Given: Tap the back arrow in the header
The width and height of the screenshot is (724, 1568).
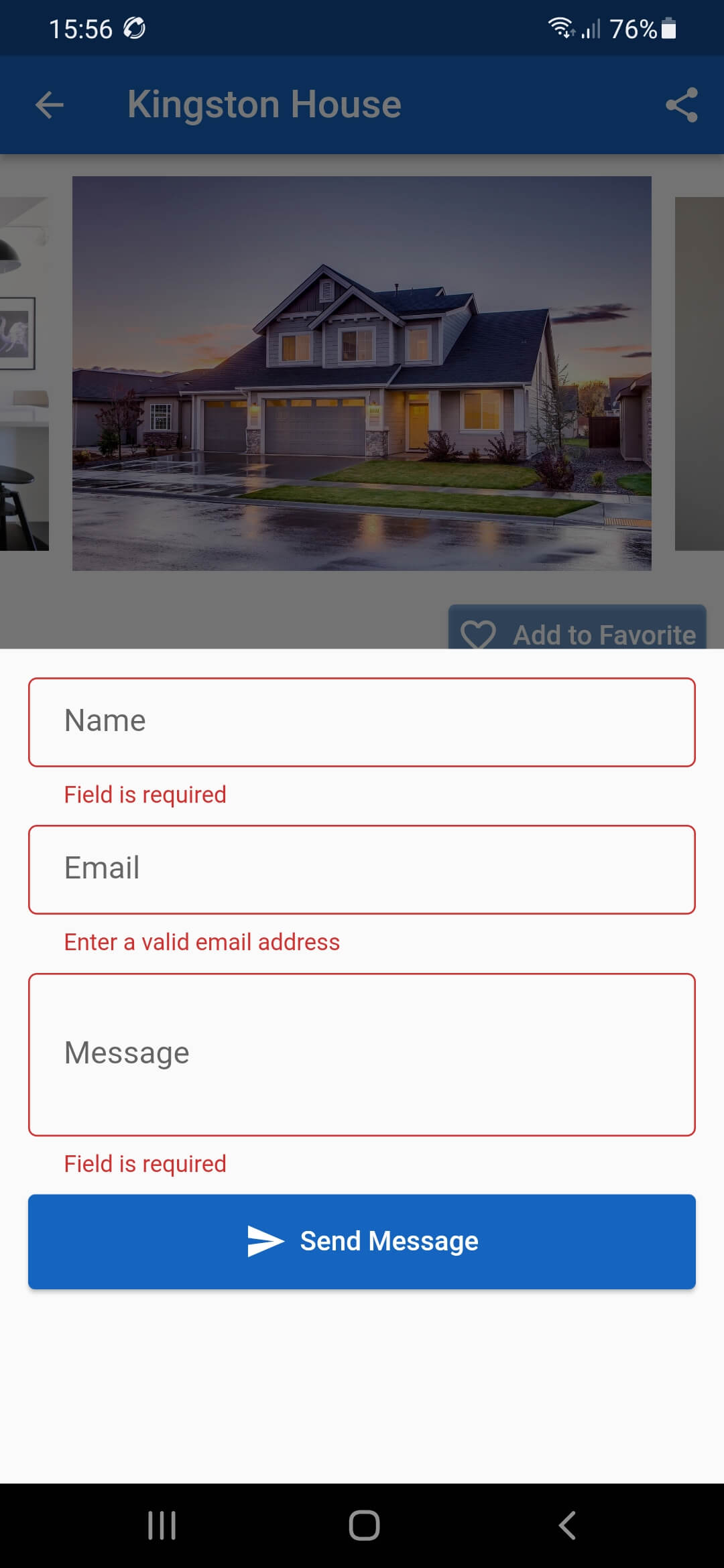Looking at the screenshot, I should [49, 104].
